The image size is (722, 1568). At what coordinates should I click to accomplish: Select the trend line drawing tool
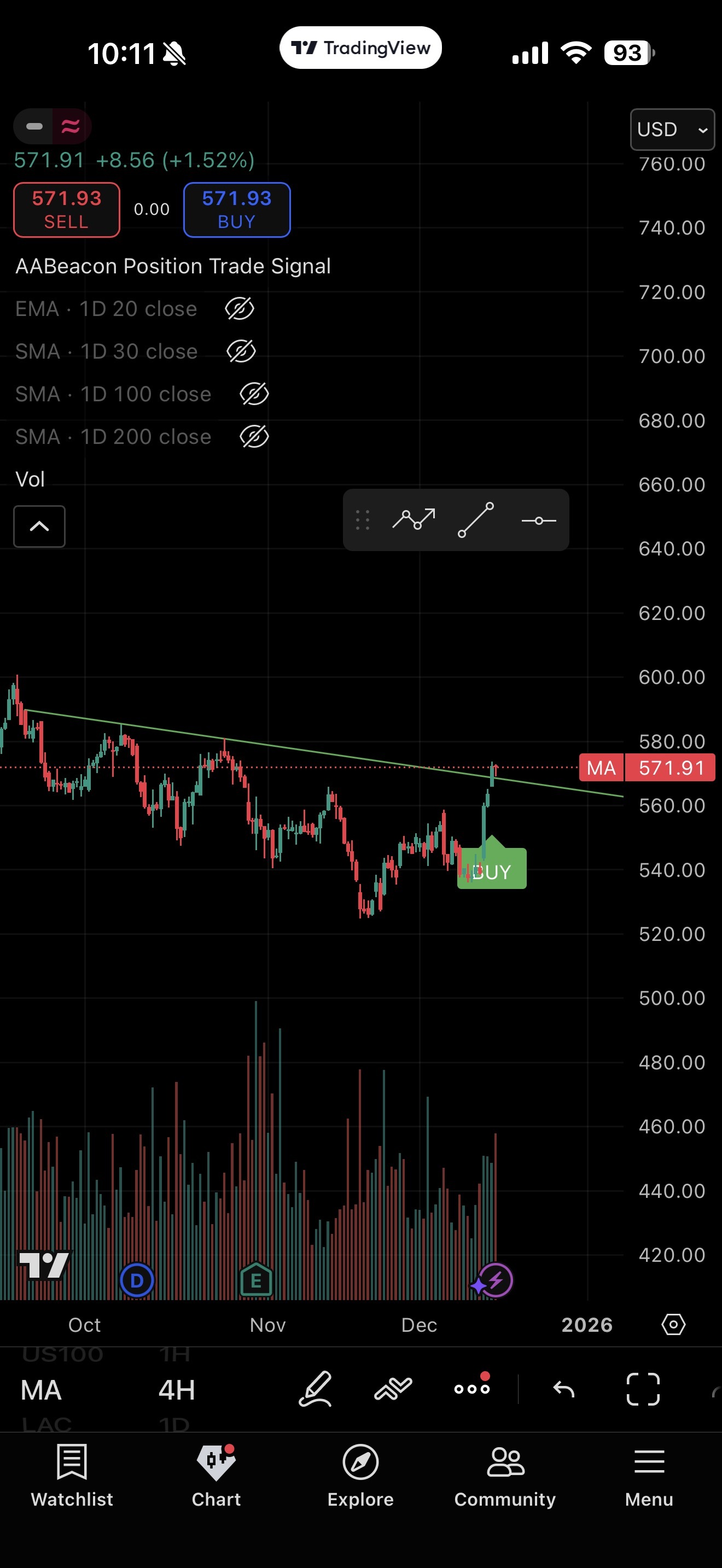pos(475,520)
